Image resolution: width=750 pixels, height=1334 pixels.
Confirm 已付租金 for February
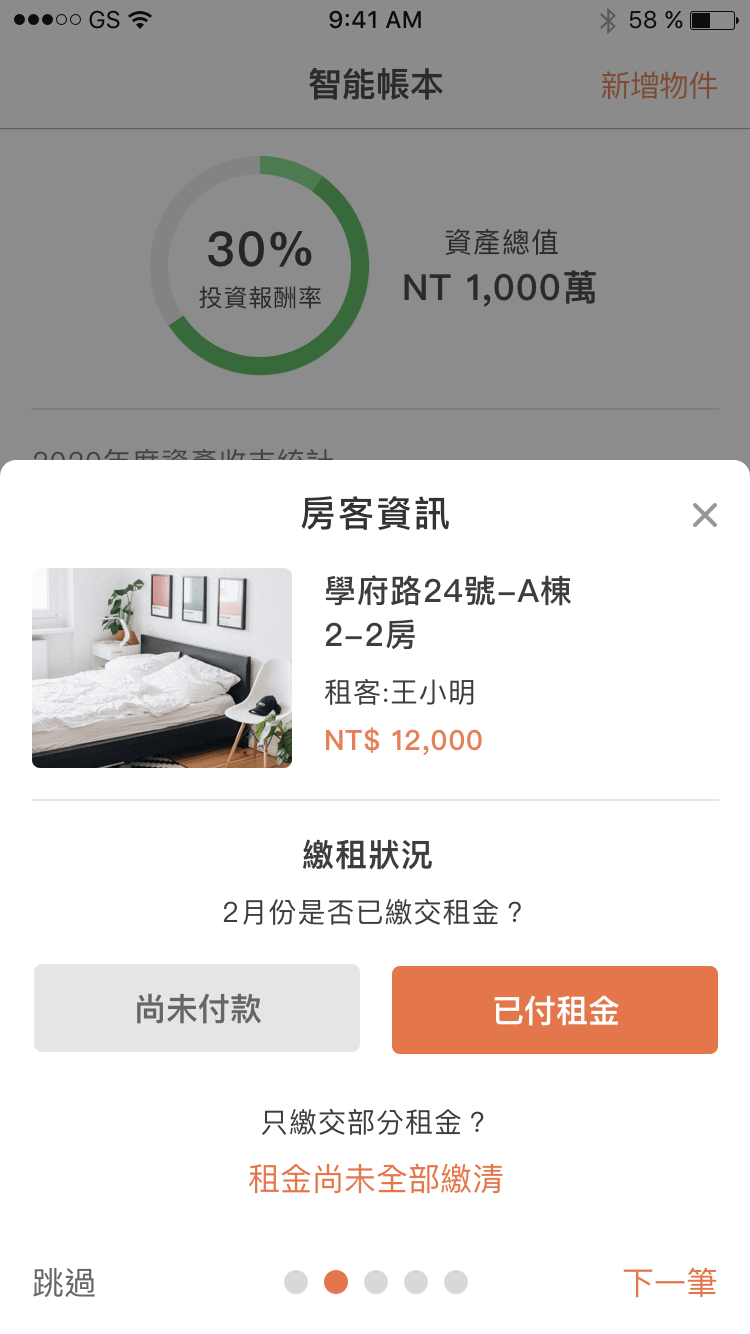point(555,1010)
